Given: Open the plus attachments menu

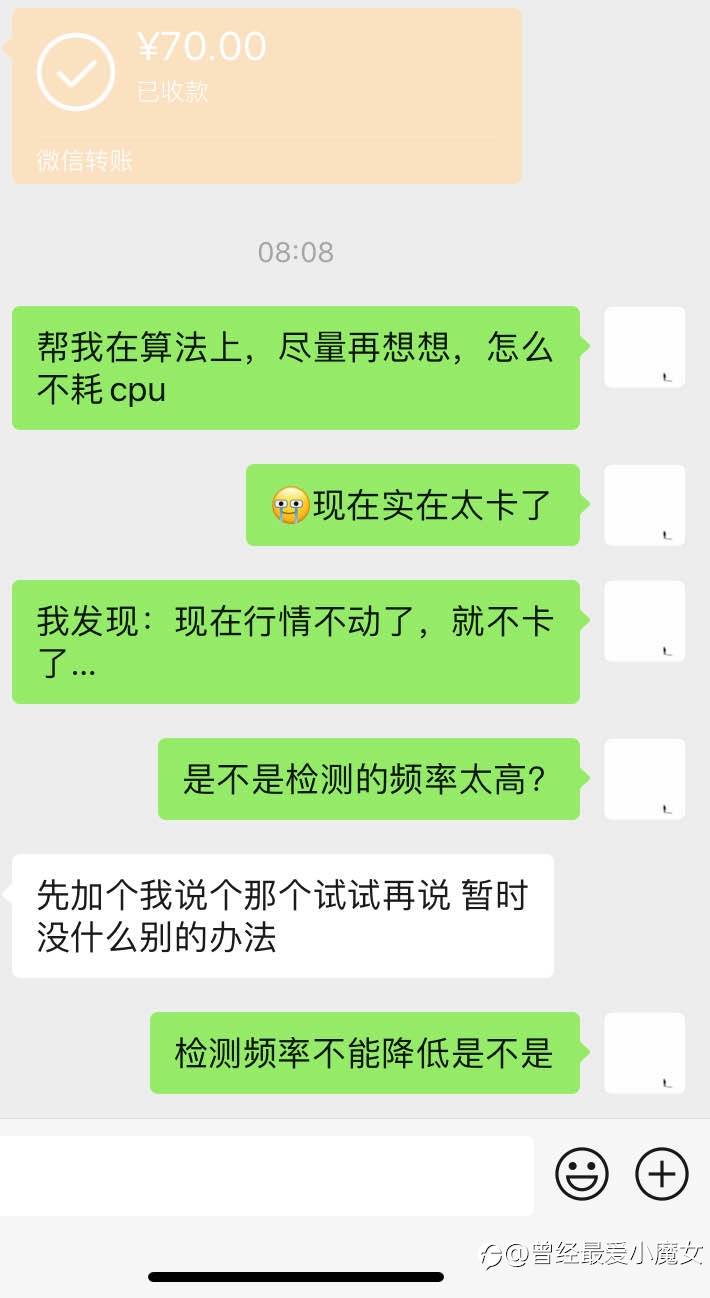Looking at the screenshot, I should point(662,1174).
